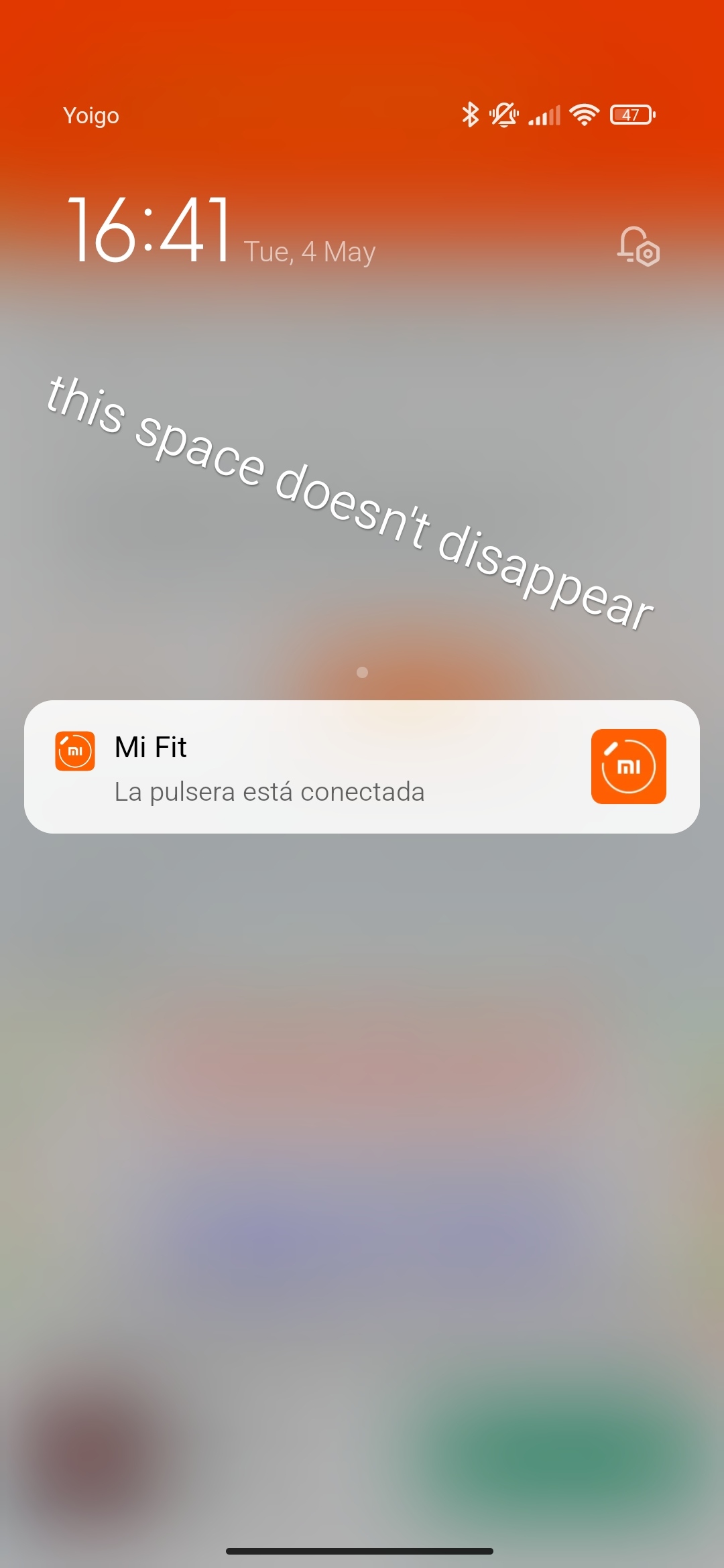Open the Mi Fit notification
This screenshot has height=1568, width=724.
(362, 767)
